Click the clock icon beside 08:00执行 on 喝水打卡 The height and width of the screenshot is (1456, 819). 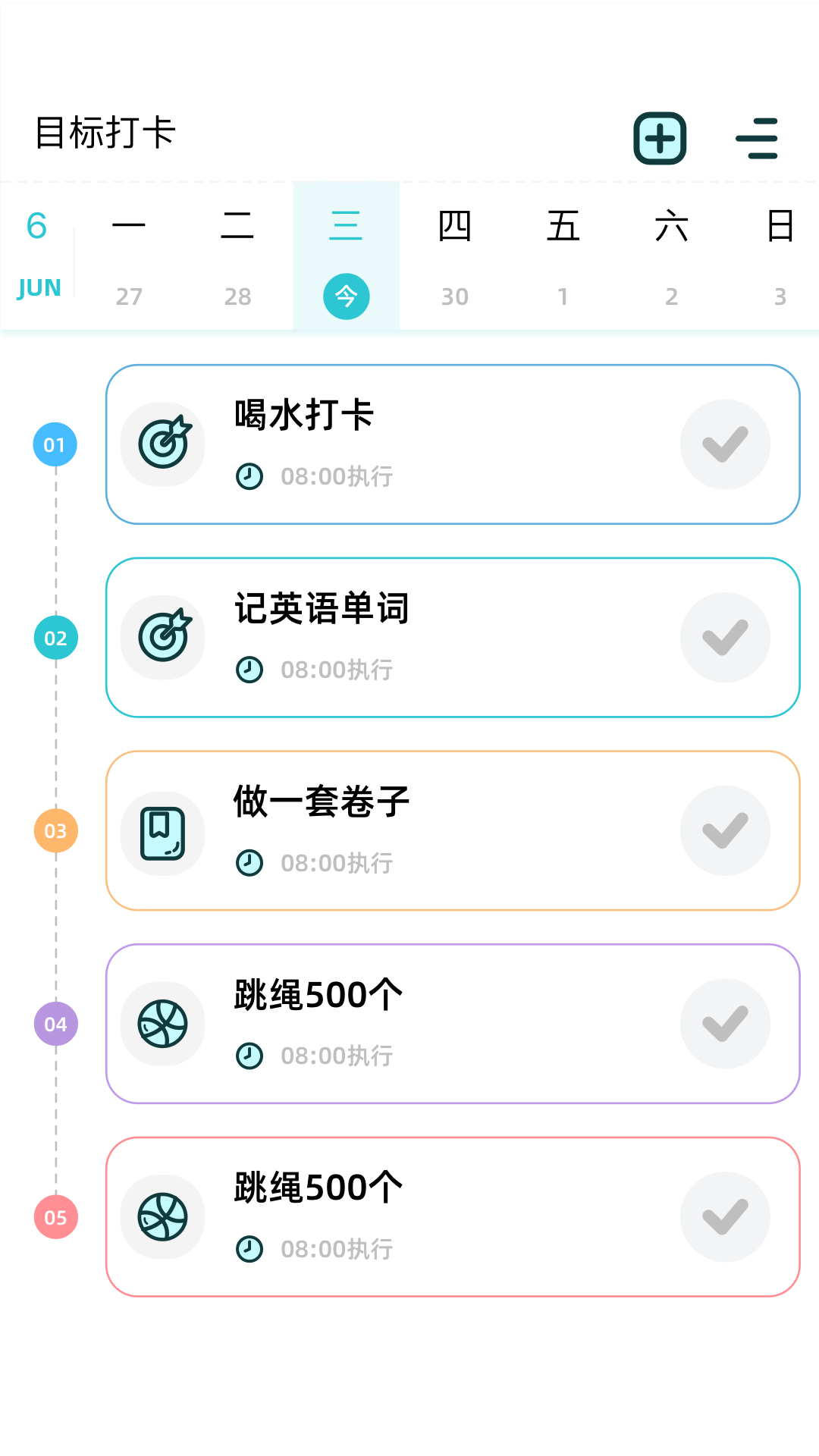click(x=250, y=477)
